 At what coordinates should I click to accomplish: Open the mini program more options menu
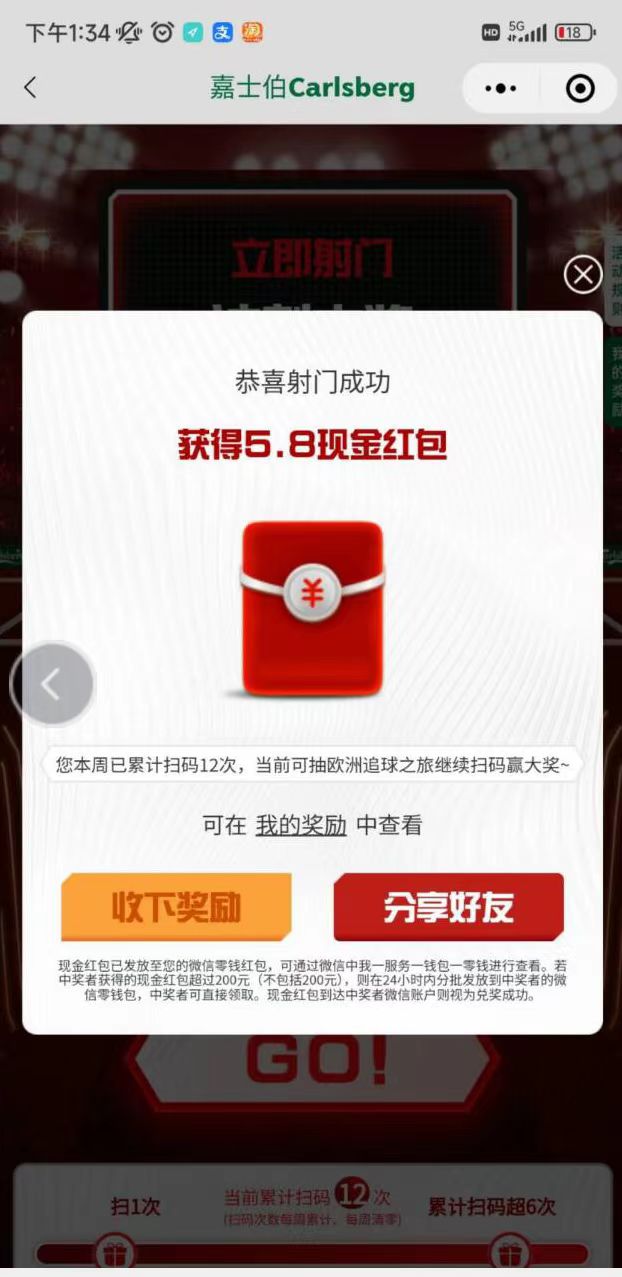pos(501,89)
